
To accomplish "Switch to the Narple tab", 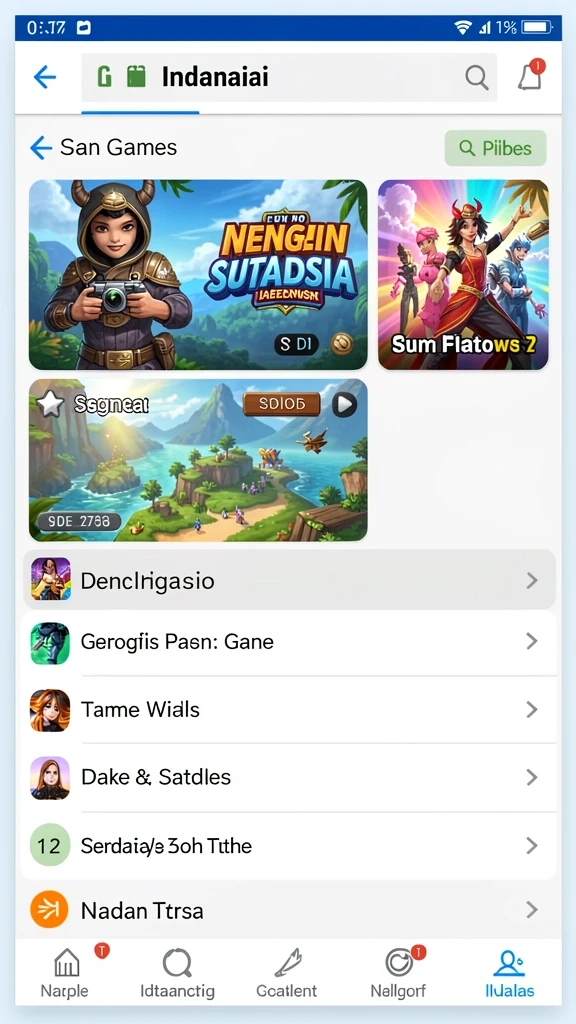I will pos(65,972).
